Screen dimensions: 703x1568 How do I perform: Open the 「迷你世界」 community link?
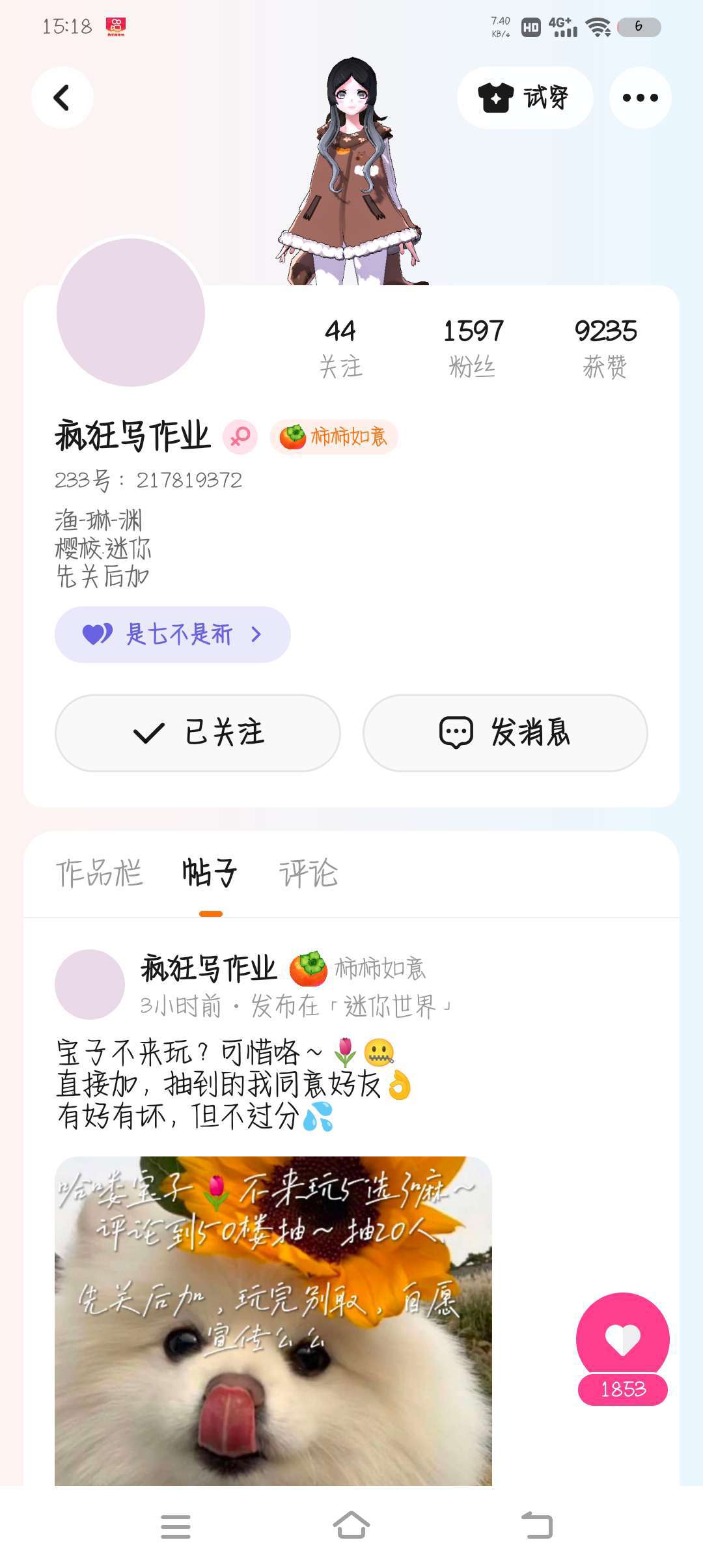click(x=397, y=1007)
